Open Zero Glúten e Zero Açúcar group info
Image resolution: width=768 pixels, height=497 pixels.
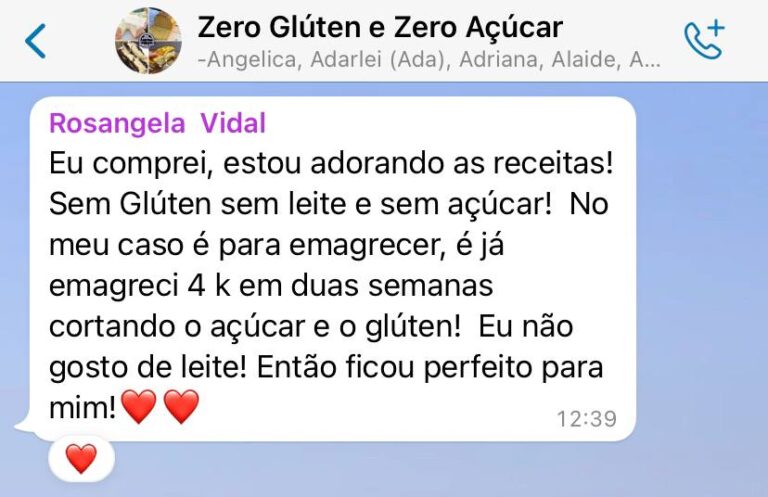(x=380, y=28)
